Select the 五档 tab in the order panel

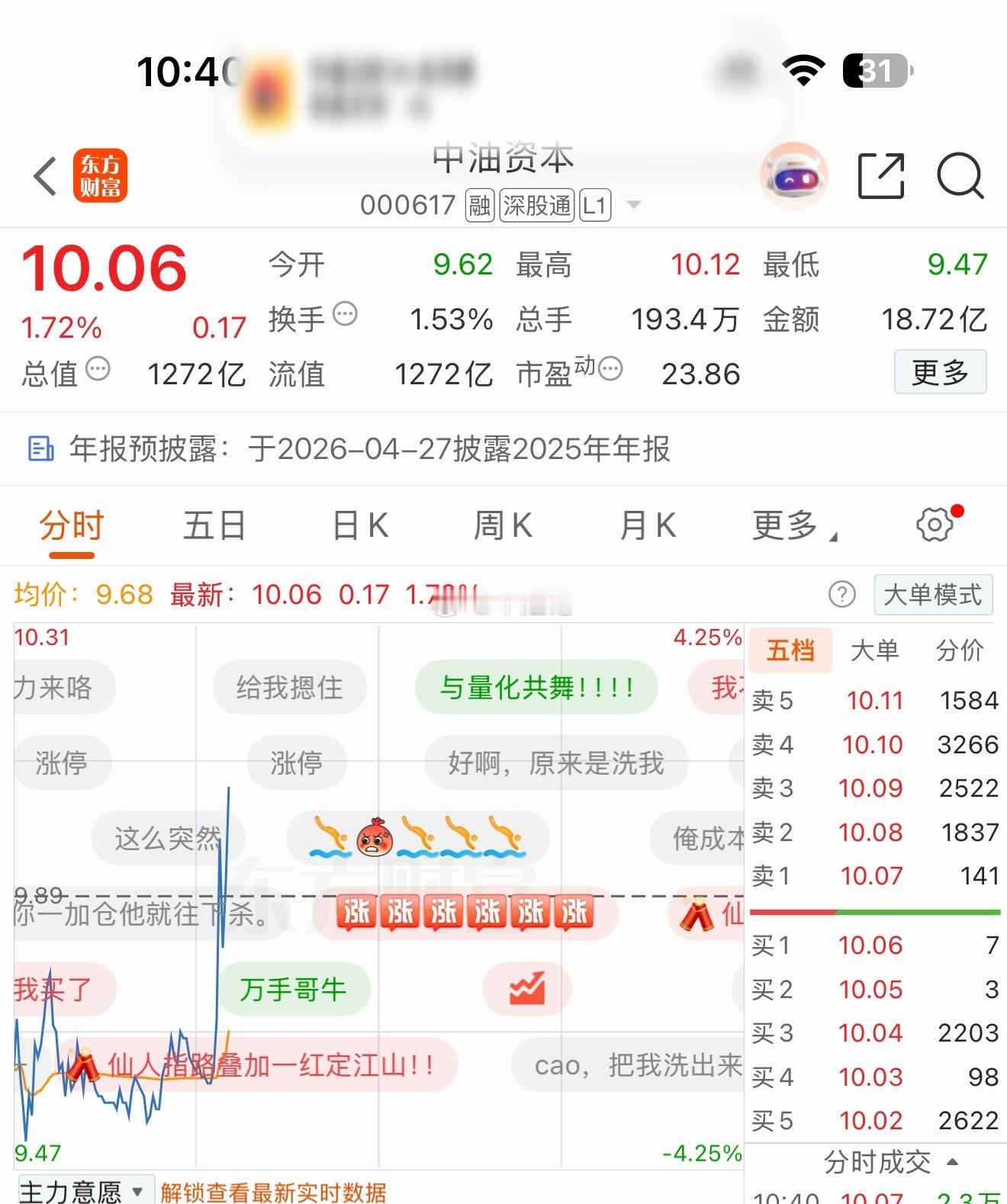pos(790,651)
